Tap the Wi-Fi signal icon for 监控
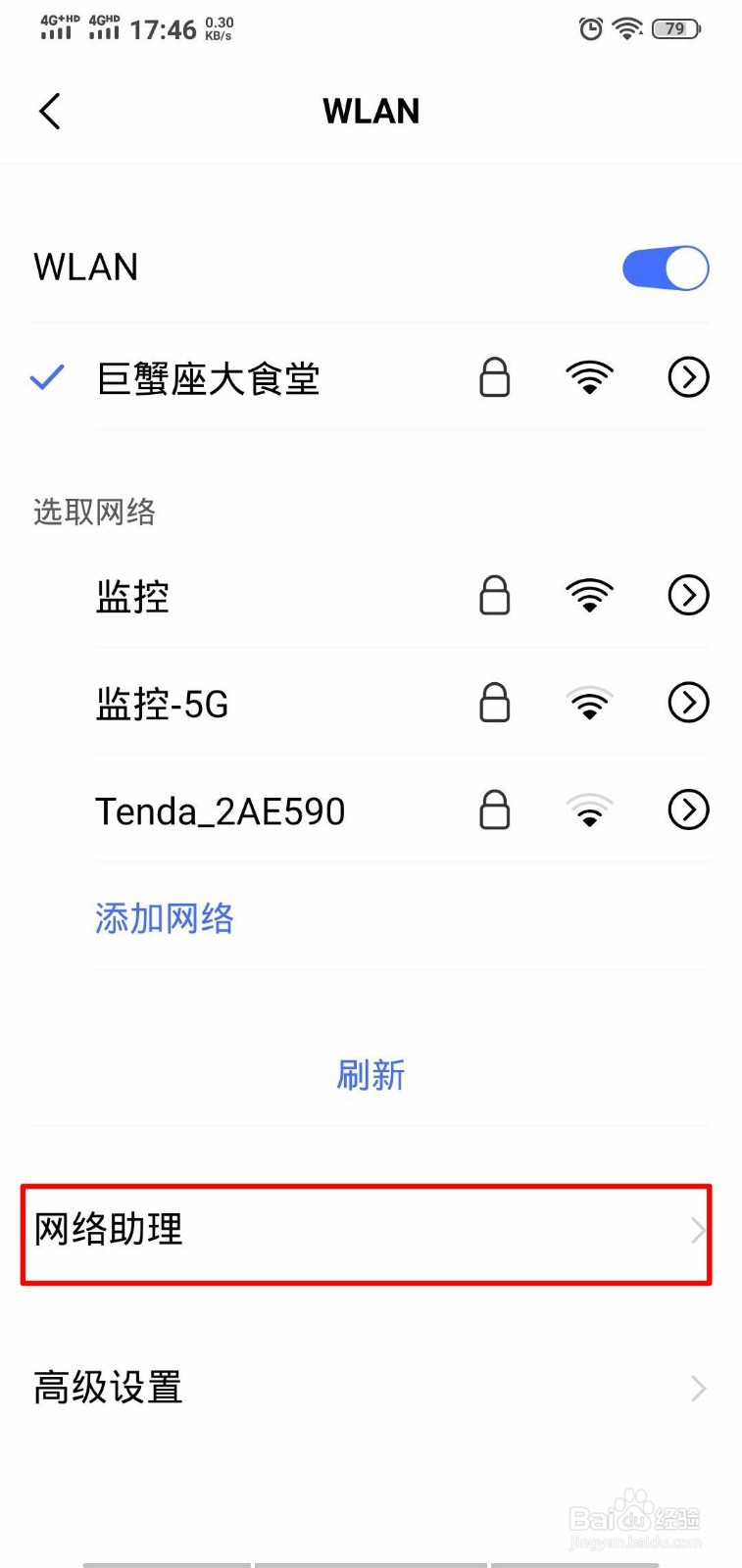The image size is (742, 1568). pos(590,595)
